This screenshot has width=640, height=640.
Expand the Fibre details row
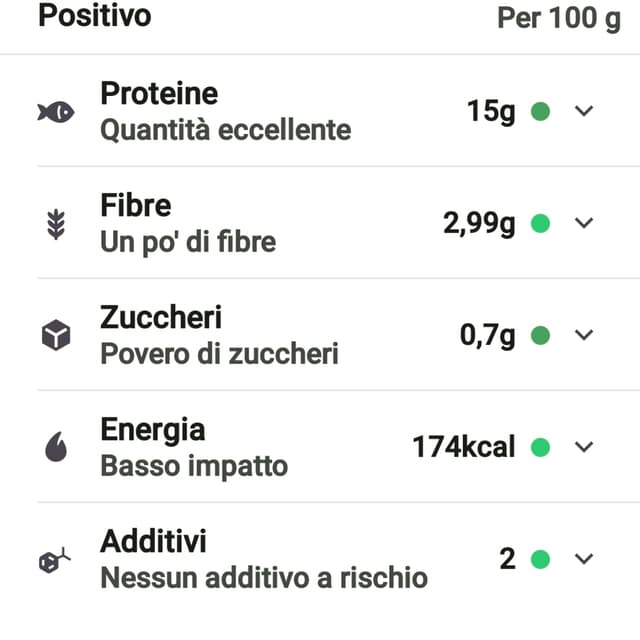pos(585,223)
